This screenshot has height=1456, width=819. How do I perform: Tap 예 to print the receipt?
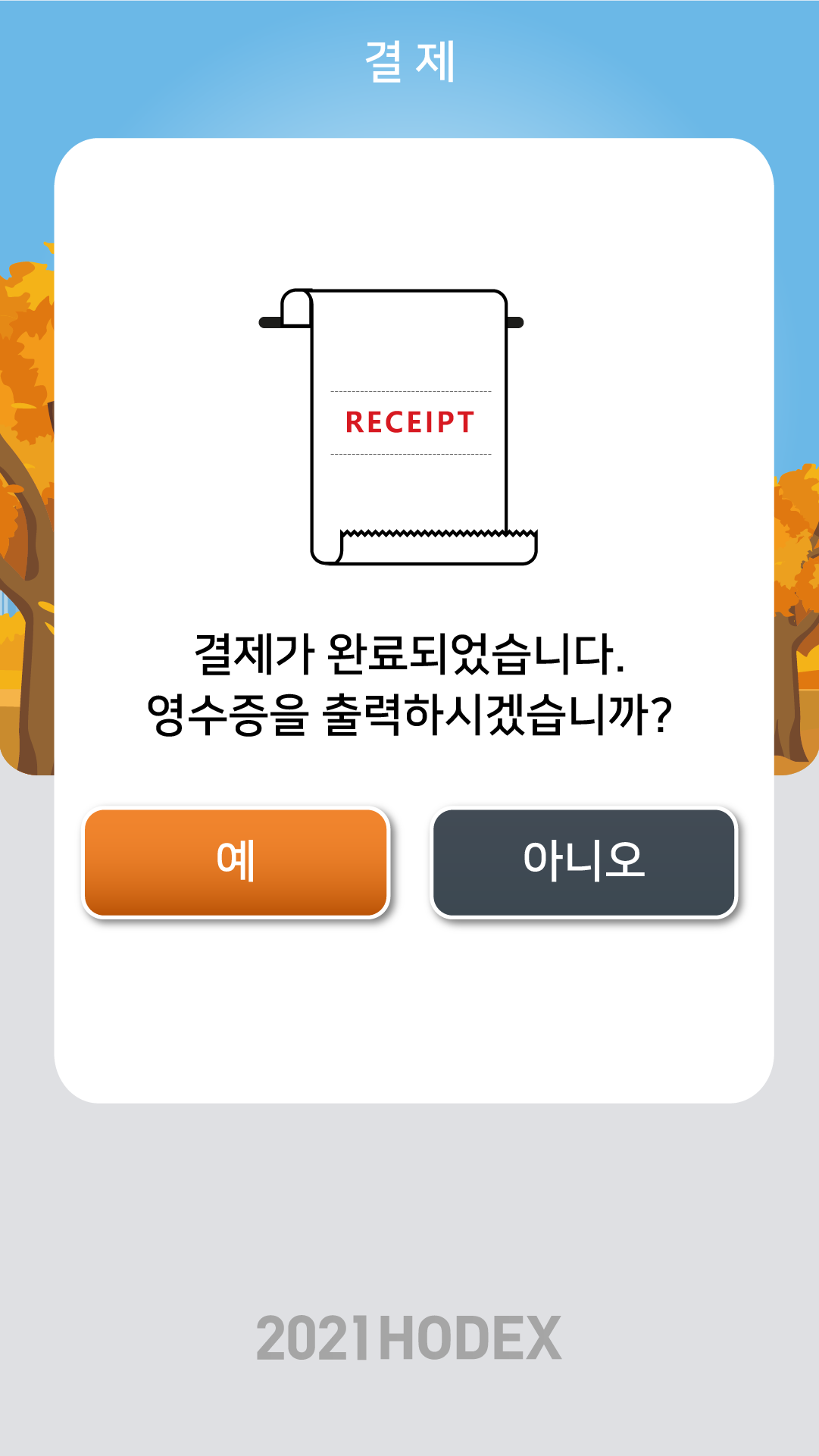236,862
